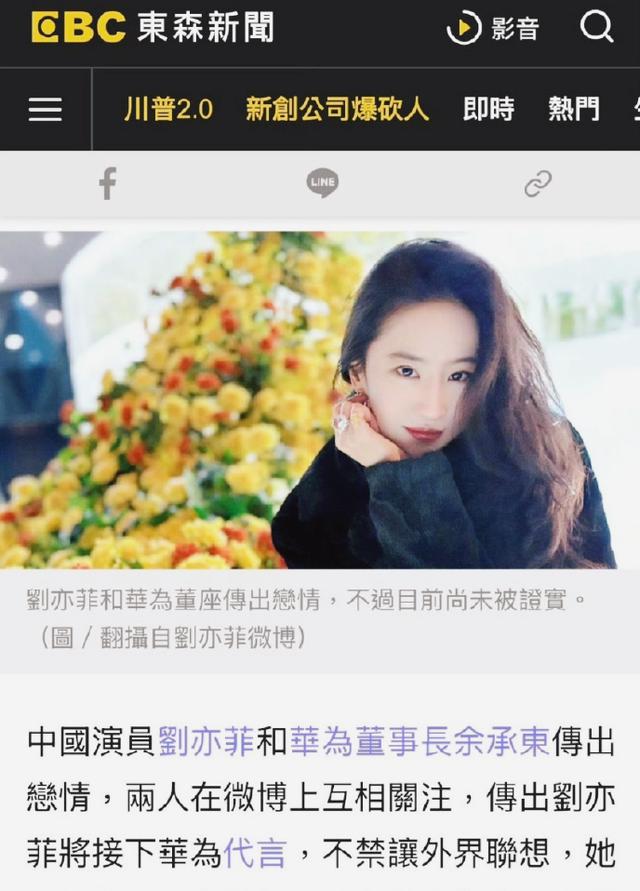Screen dimensions: 640x891
Task: Open the search magnifier icon
Action: coord(597,27)
